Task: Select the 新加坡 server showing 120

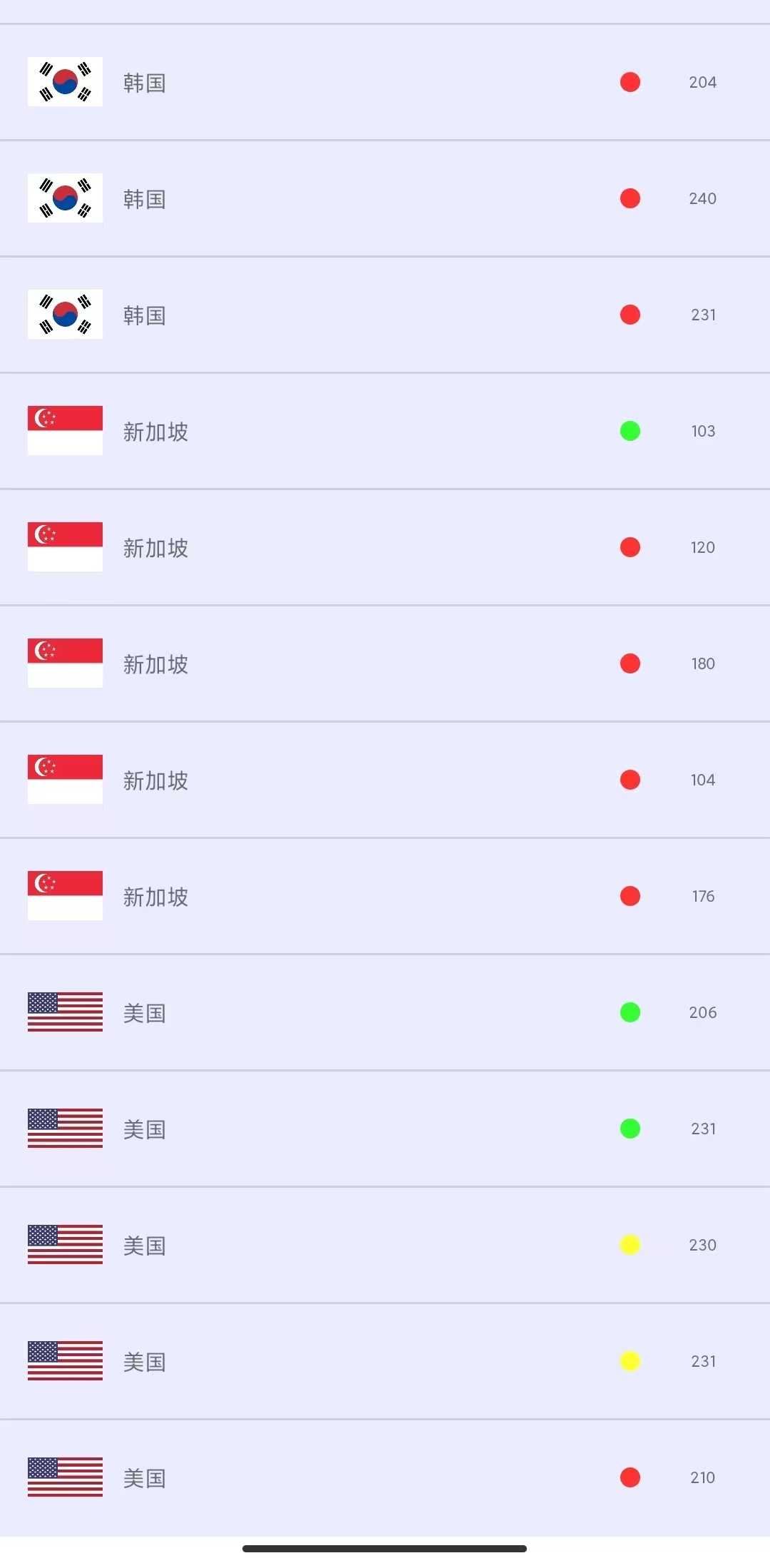Action: click(x=385, y=547)
